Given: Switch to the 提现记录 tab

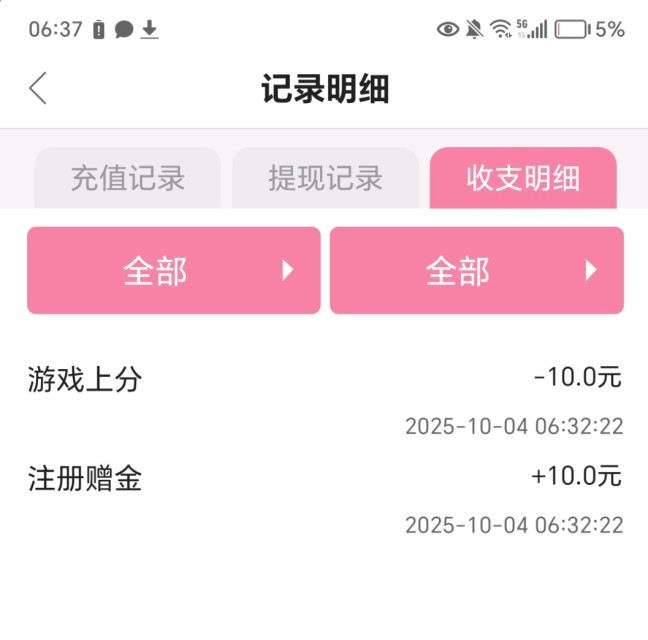Looking at the screenshot, I should pos(325,179).
